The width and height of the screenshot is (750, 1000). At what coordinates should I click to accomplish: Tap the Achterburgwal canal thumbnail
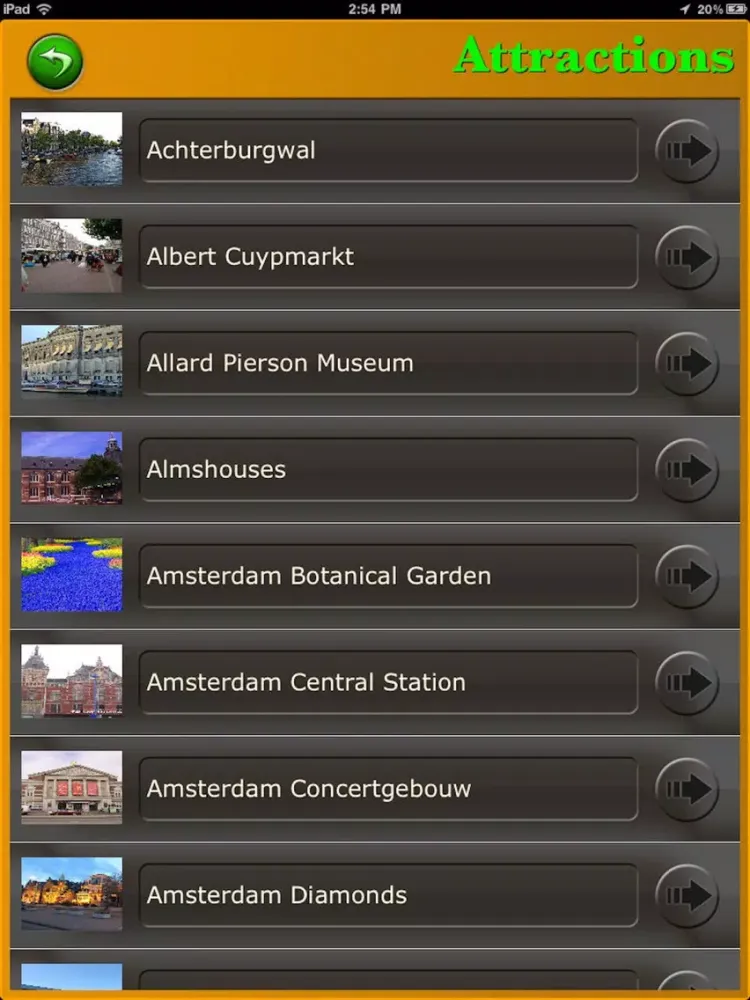coord(72,149)
